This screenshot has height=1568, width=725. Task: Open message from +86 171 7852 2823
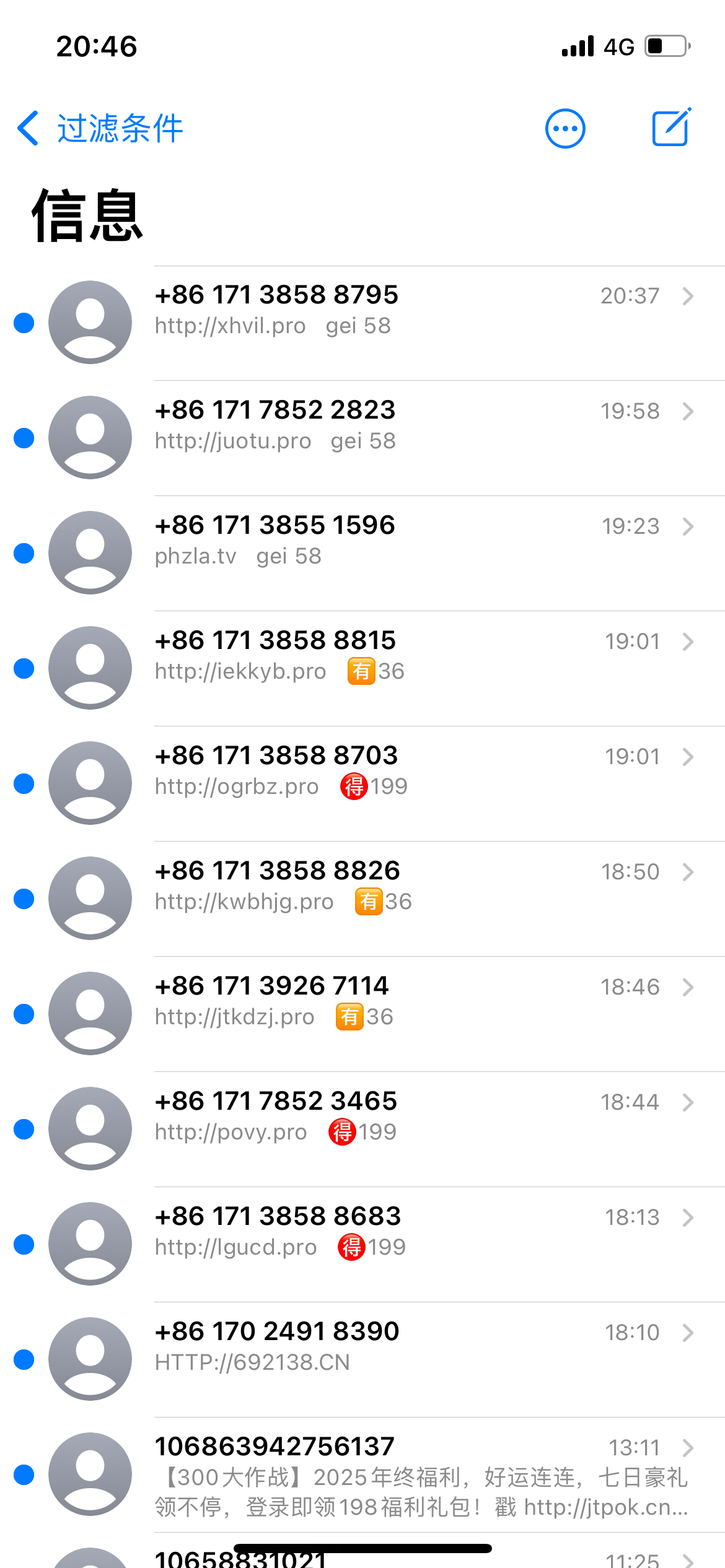point(397,426)
